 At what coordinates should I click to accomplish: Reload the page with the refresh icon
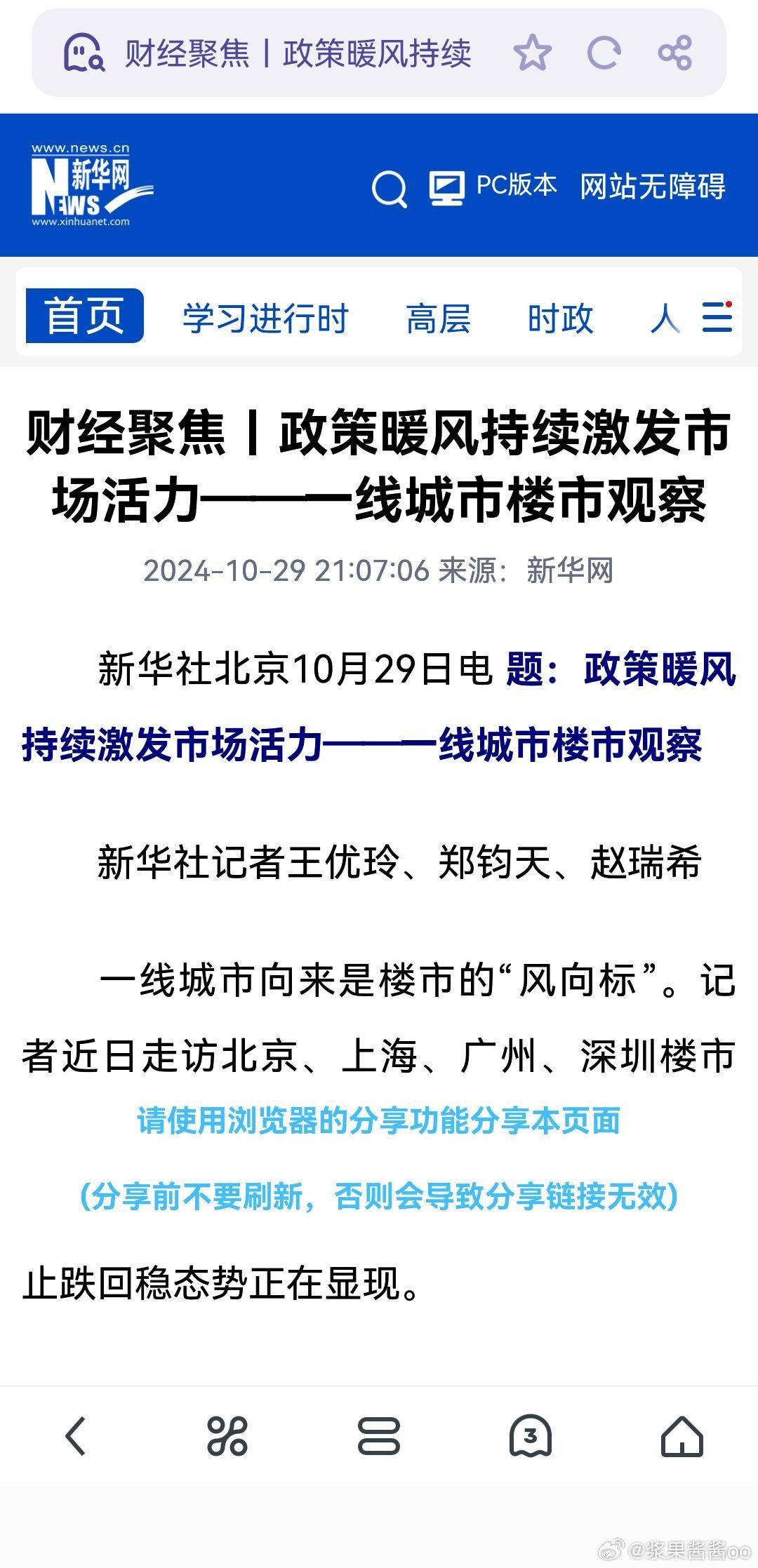(604, 53)
